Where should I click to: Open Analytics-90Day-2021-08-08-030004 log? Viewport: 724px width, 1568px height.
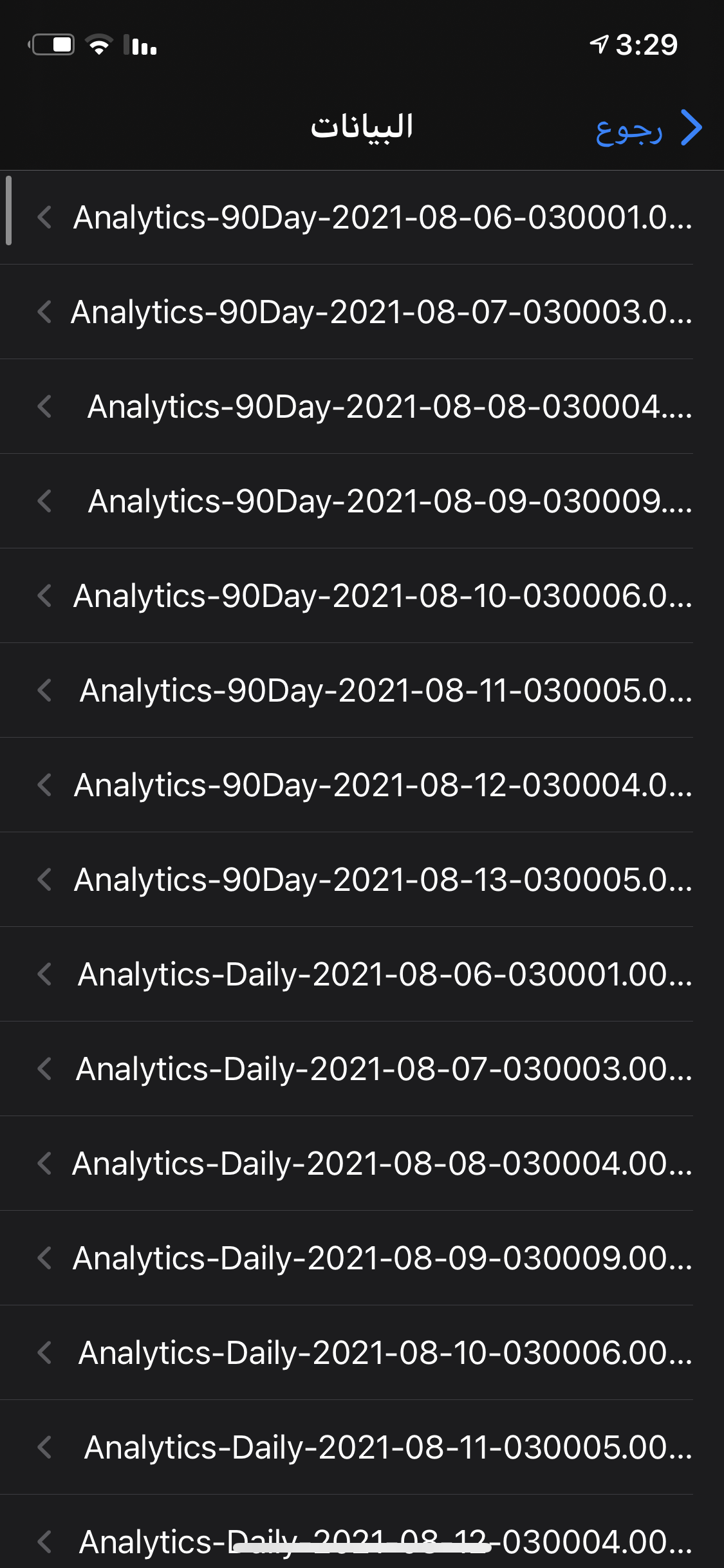point(362,407)
